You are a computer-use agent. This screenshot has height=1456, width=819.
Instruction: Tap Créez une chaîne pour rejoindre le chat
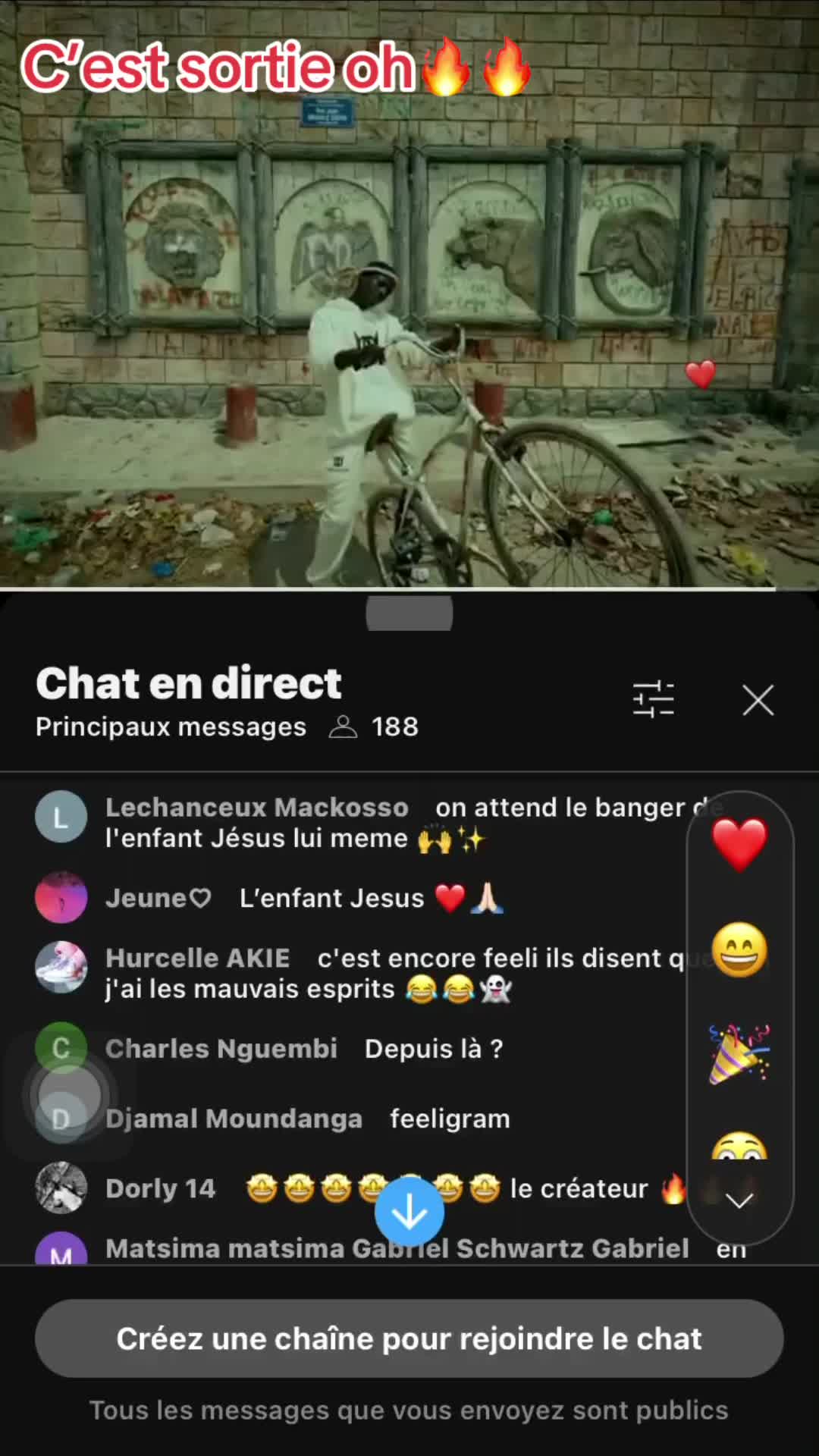(409, 1338)
